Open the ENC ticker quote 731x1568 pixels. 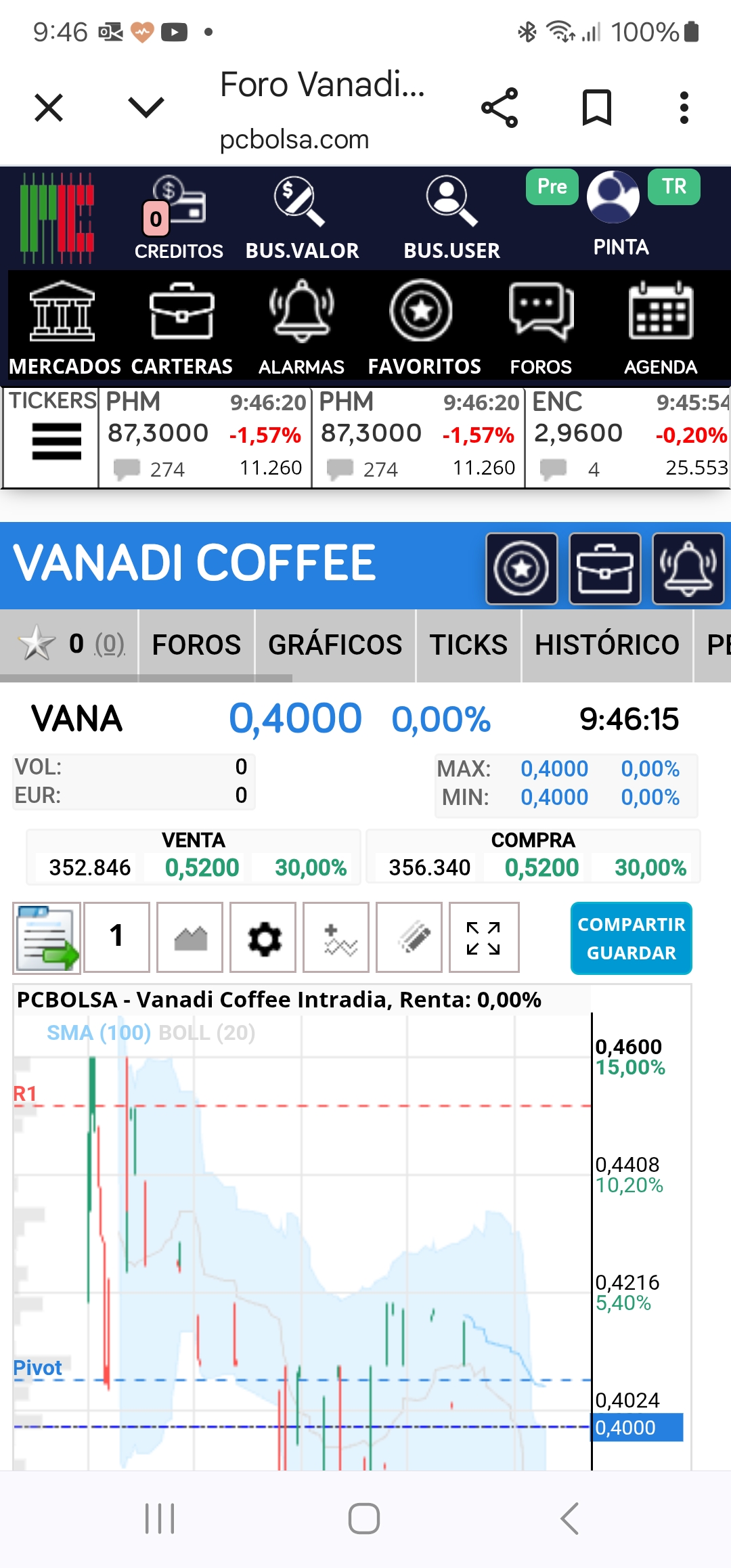tap(629, 437)
